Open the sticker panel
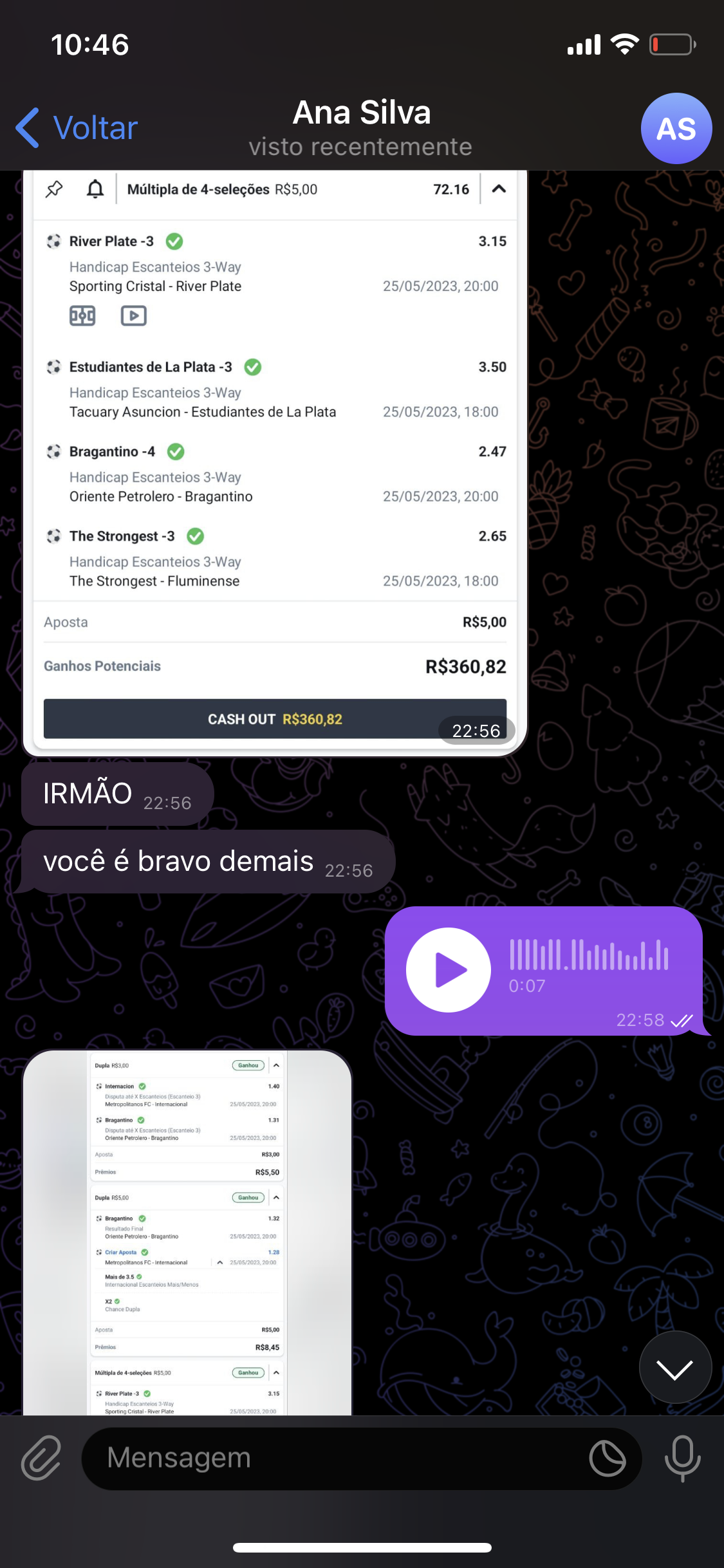724x1568 pixels. (607, 1458)
